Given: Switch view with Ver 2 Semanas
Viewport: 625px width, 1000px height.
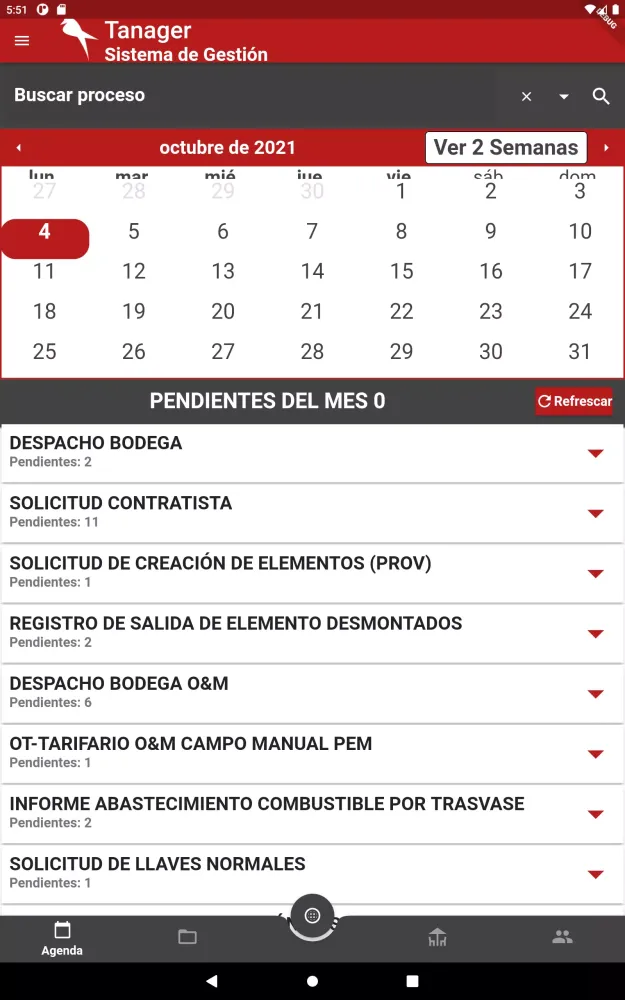Looking at the screenshot, I should click(x=506, y=147).
